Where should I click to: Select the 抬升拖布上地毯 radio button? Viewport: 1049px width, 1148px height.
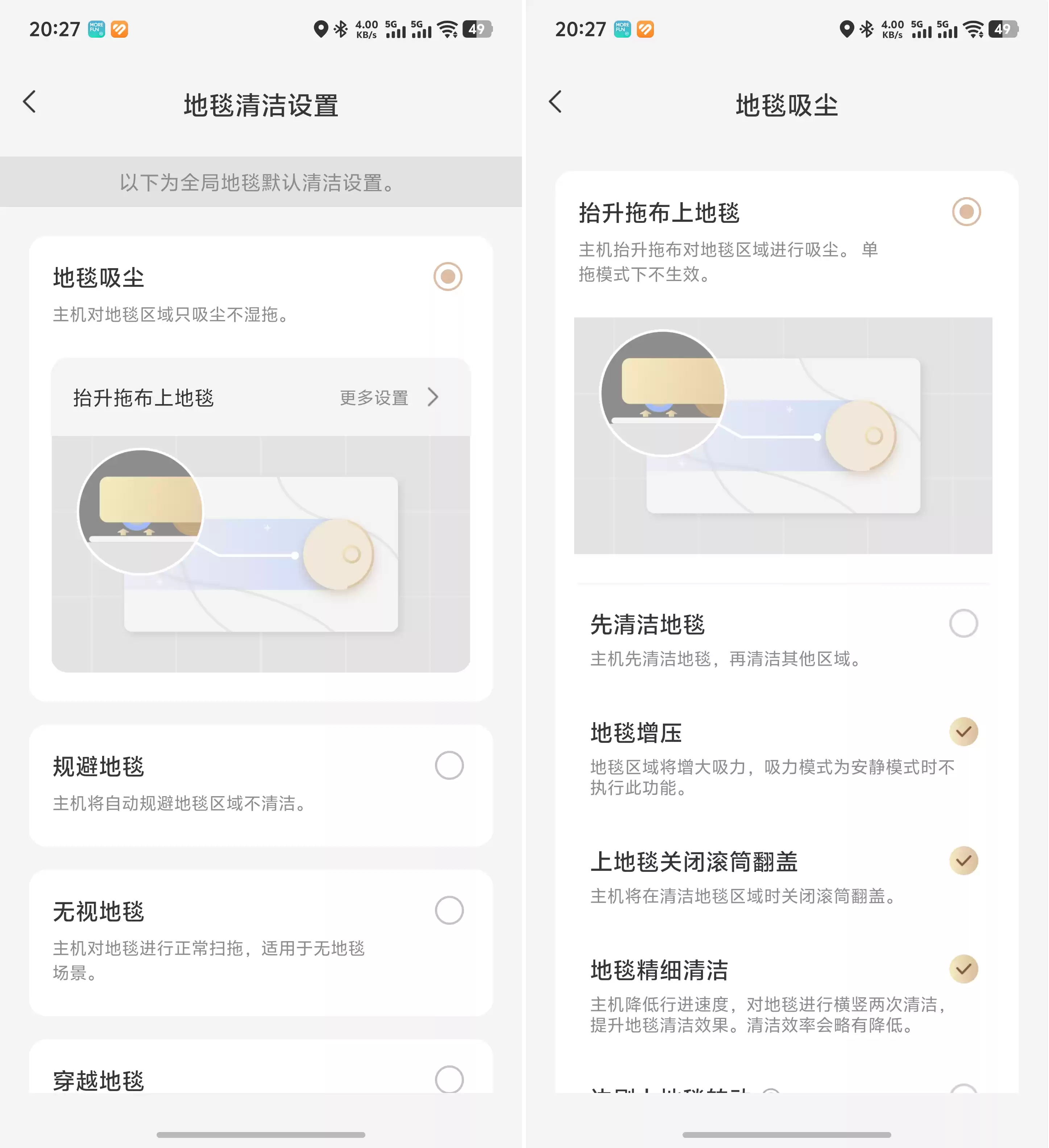coord(966,212)
